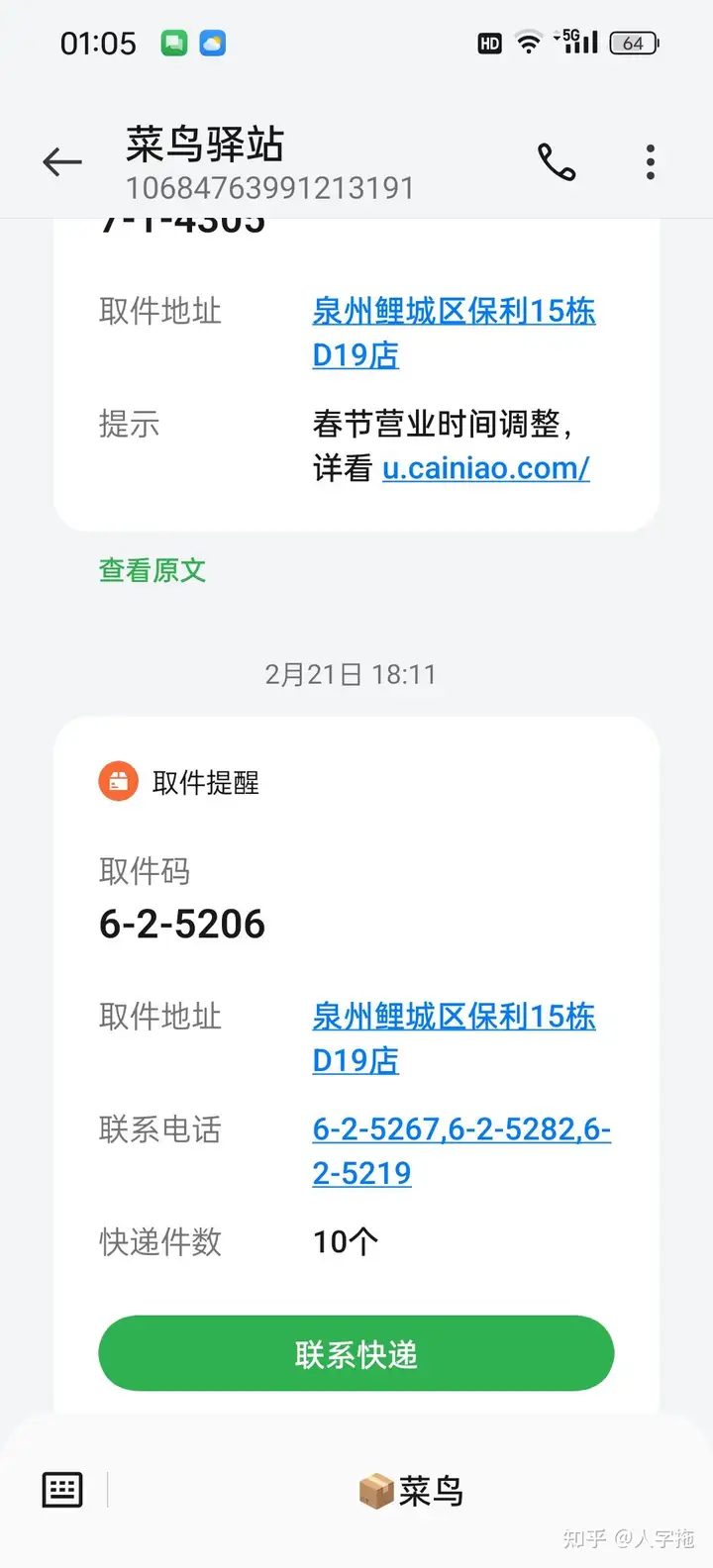Open the u.cainiao.com/ link
The width and height of the screenshot is (713, 1568).
486,467
